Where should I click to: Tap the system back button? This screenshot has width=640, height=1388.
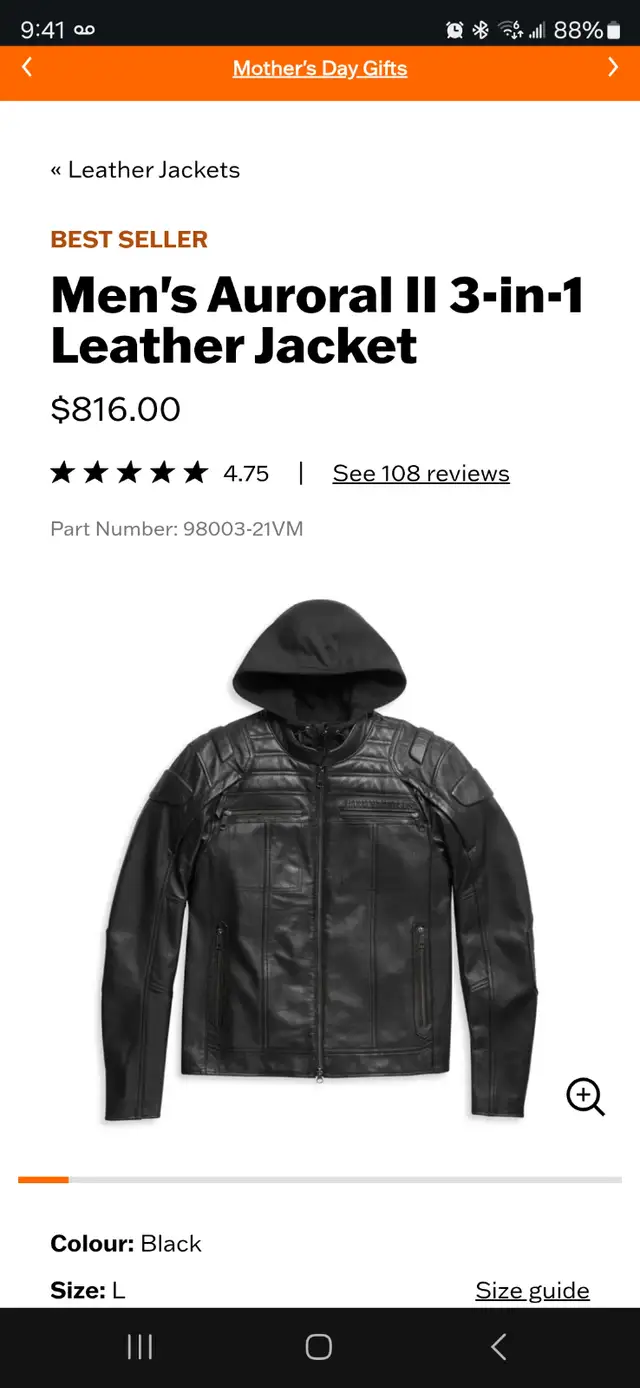499,1347
